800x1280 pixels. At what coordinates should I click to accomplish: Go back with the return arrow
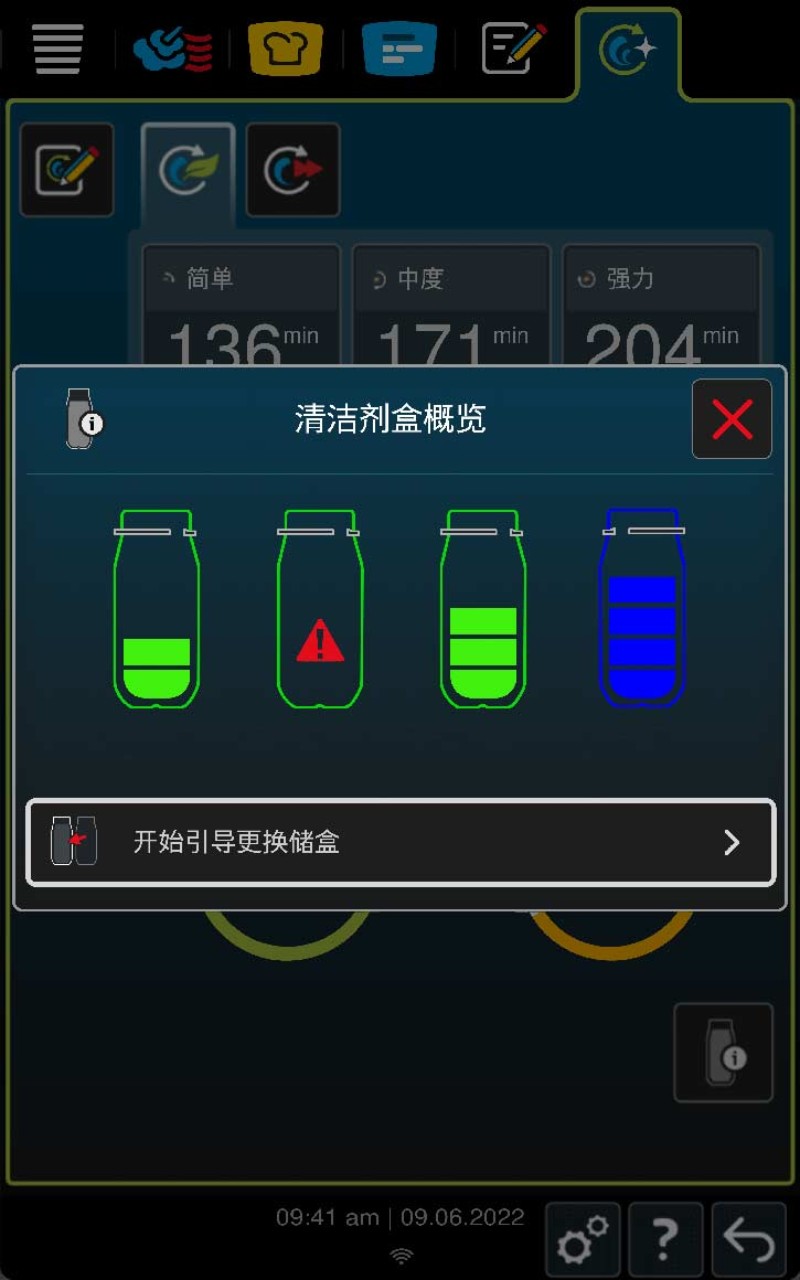point(748,1240)
